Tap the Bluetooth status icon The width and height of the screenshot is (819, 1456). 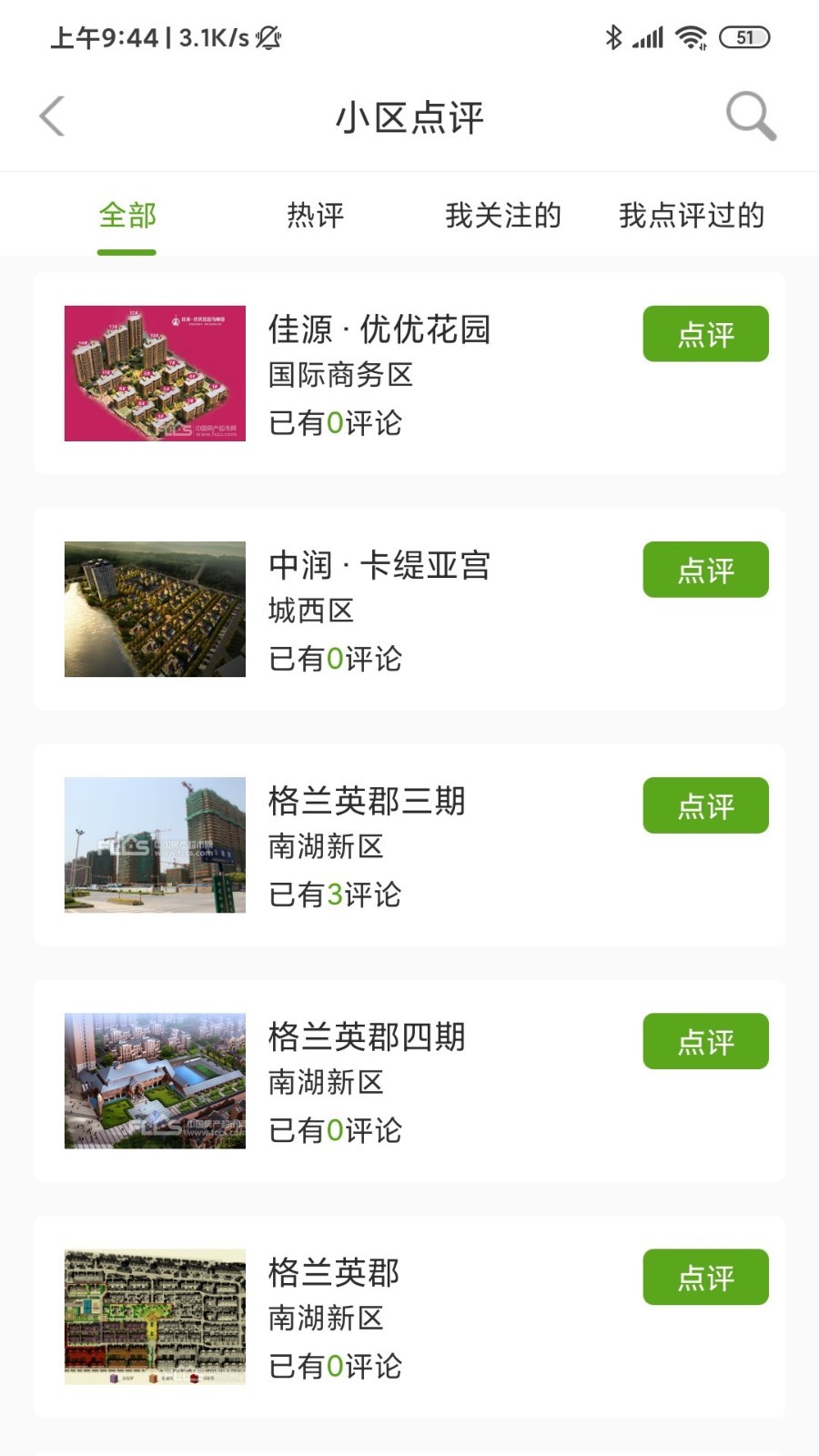click(613, 38)
